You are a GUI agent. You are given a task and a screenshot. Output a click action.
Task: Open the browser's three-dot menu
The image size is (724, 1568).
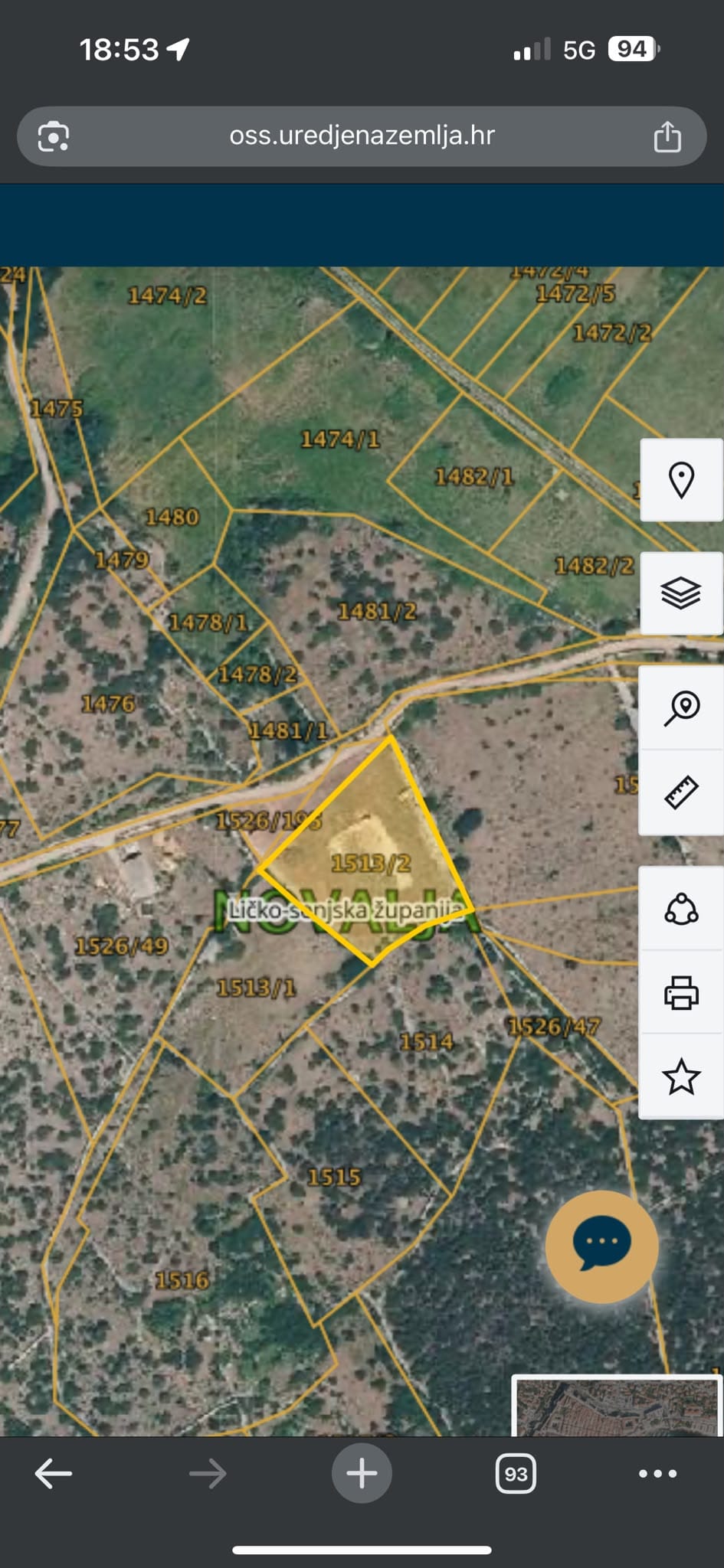pos(658,1473)
